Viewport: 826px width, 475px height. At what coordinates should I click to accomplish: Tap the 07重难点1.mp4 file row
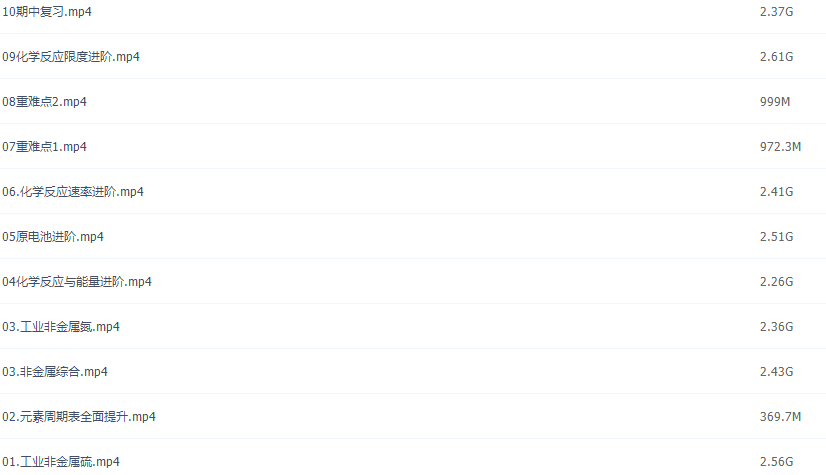[x=44, y=147]
